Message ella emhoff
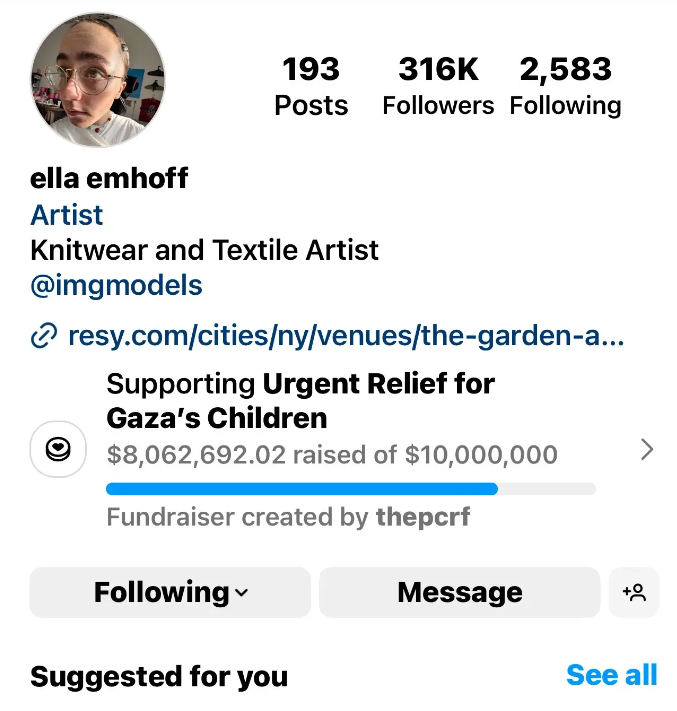 (x=459, y=592)
